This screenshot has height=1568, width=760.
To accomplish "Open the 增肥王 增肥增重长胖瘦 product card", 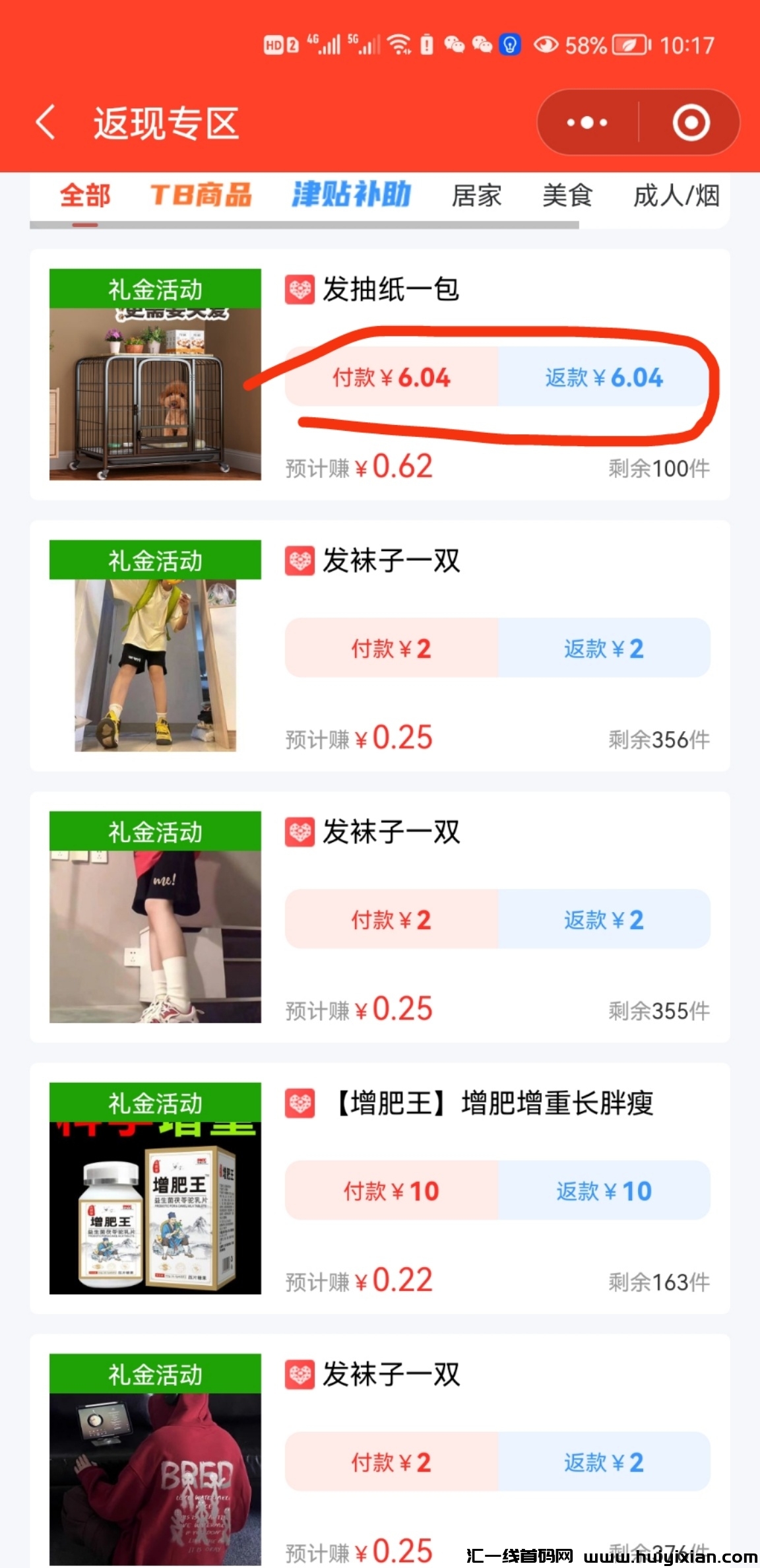I will 492,1103.
